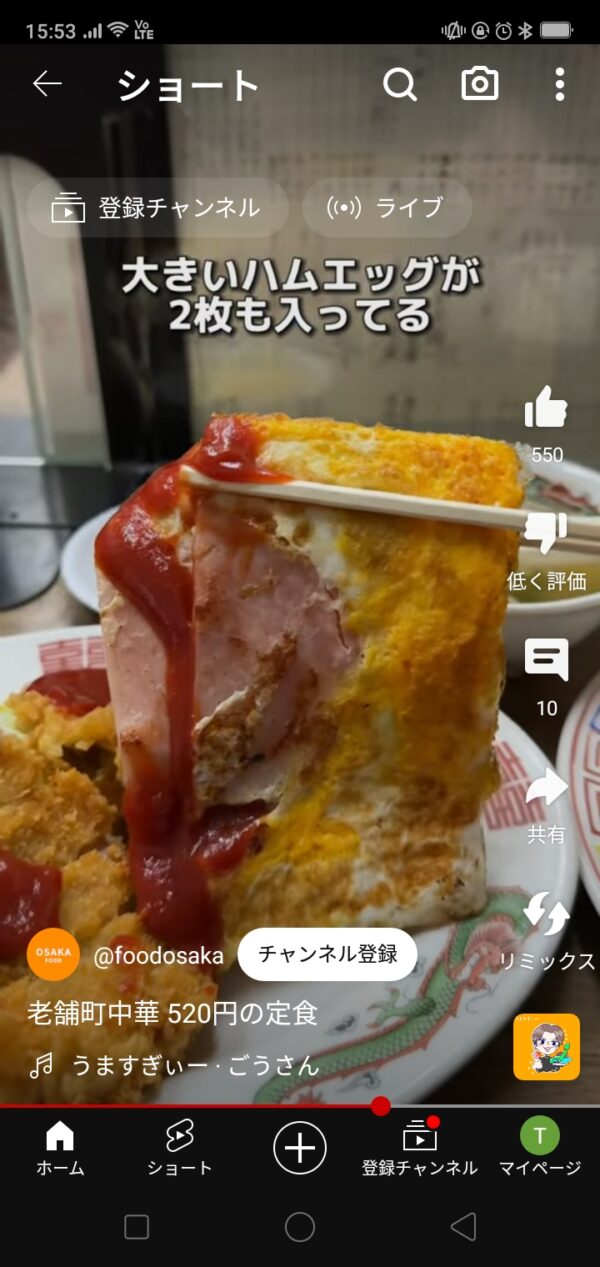Remix this Short with リミックス
This screenshot has width=600, height=1267.
pyautogui.click(x=546, y=915)
